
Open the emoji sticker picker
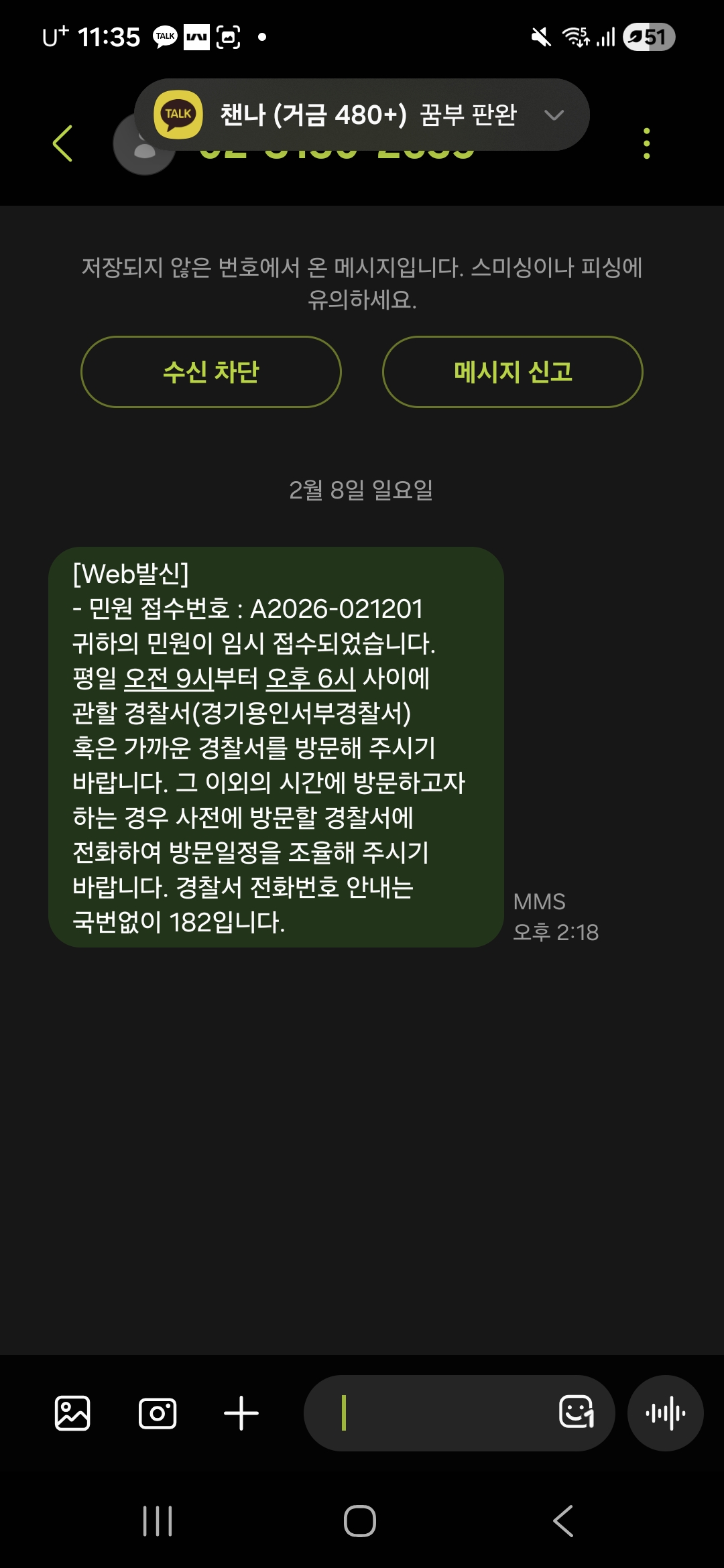tap(577, 1413)
